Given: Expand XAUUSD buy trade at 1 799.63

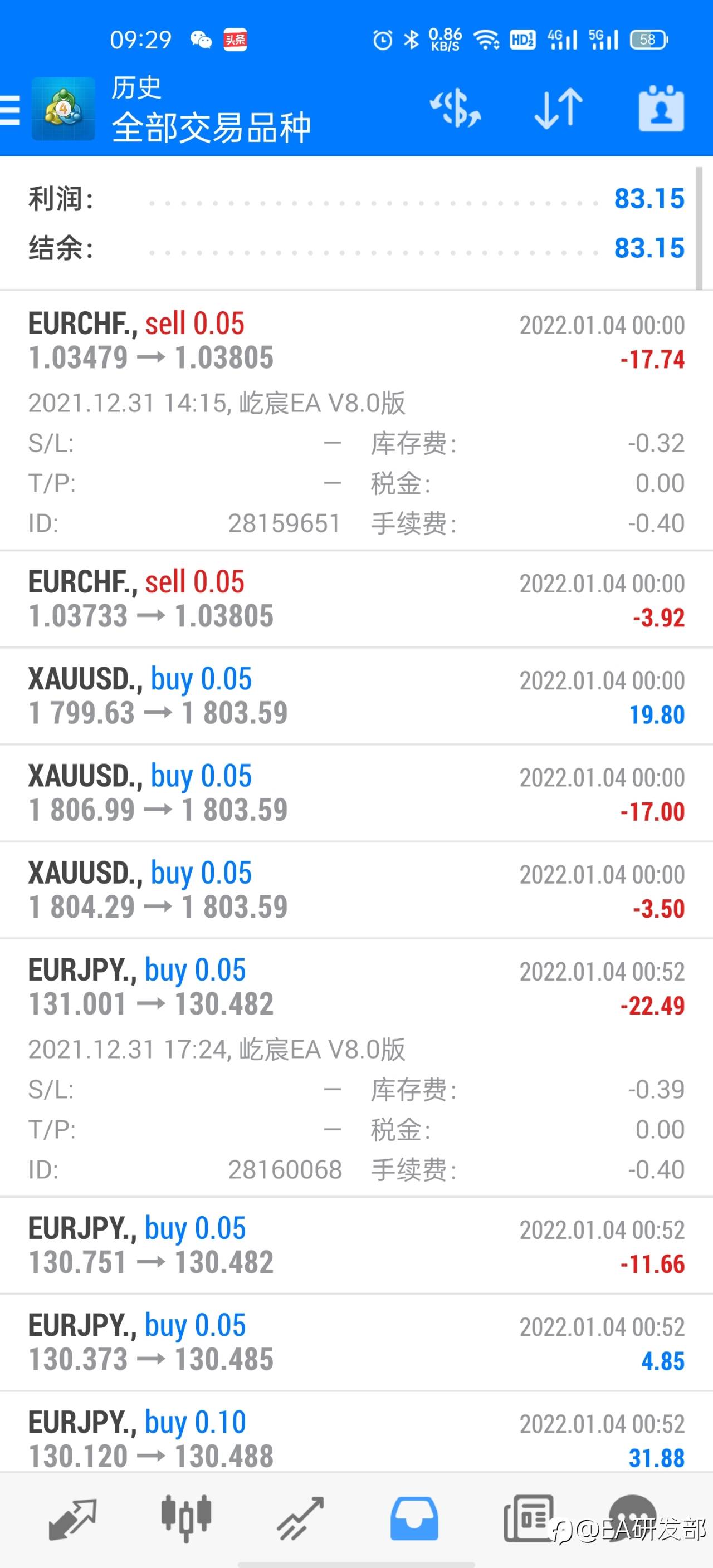Looking at the screenshot, I should (x=356, y=697).
